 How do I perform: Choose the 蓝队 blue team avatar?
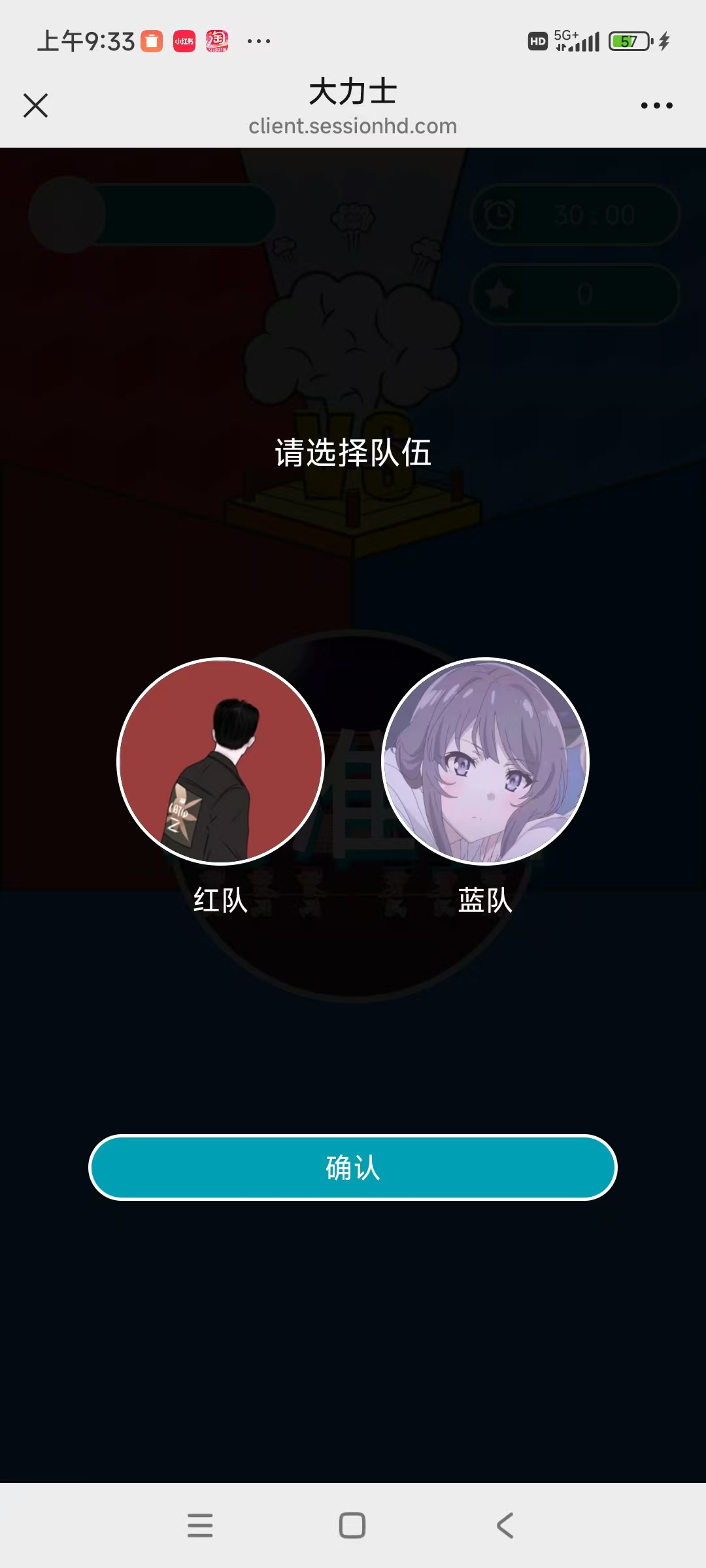(x=485, y=761)
